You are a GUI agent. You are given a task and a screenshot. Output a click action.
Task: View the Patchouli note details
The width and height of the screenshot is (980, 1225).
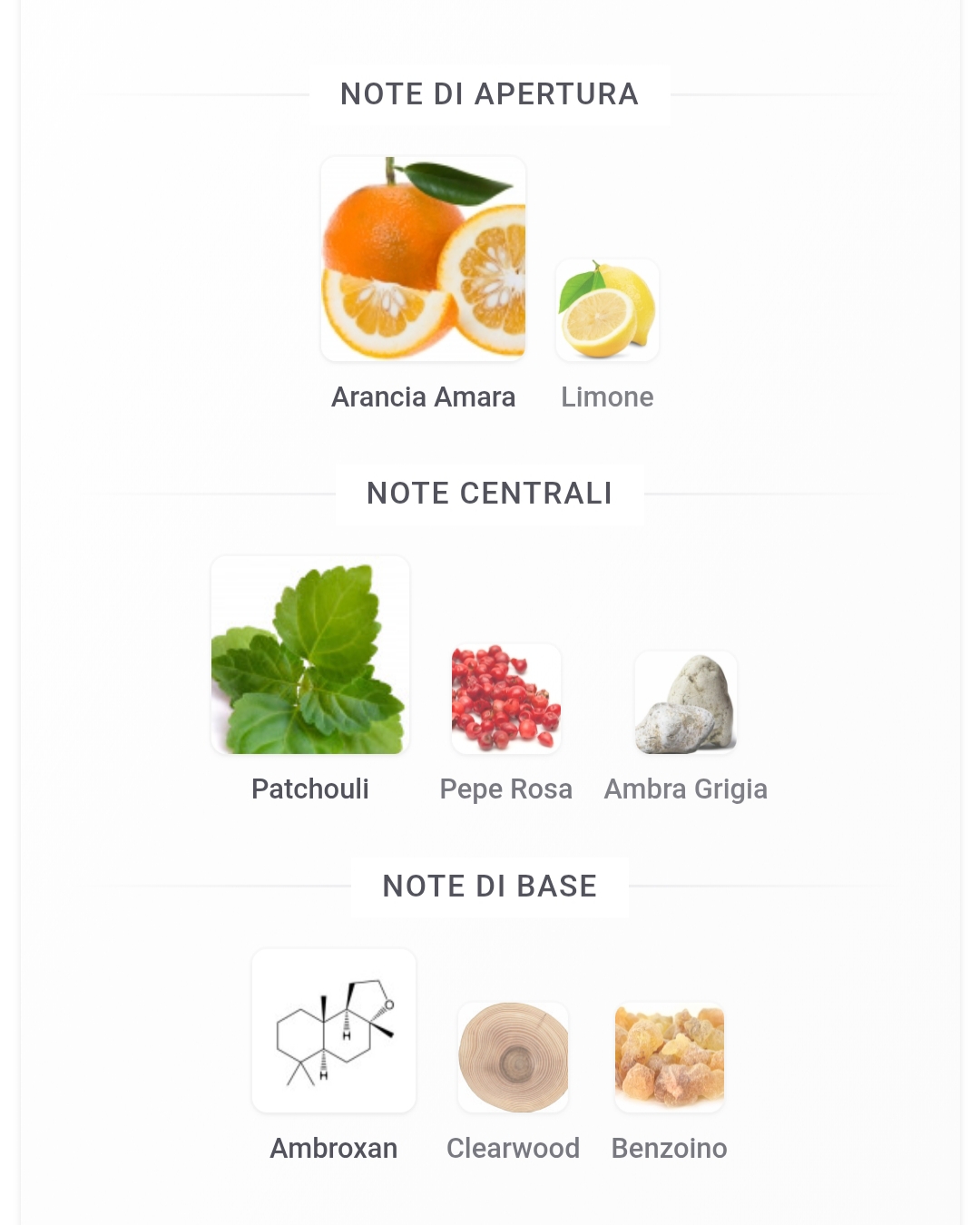(310, 655)
